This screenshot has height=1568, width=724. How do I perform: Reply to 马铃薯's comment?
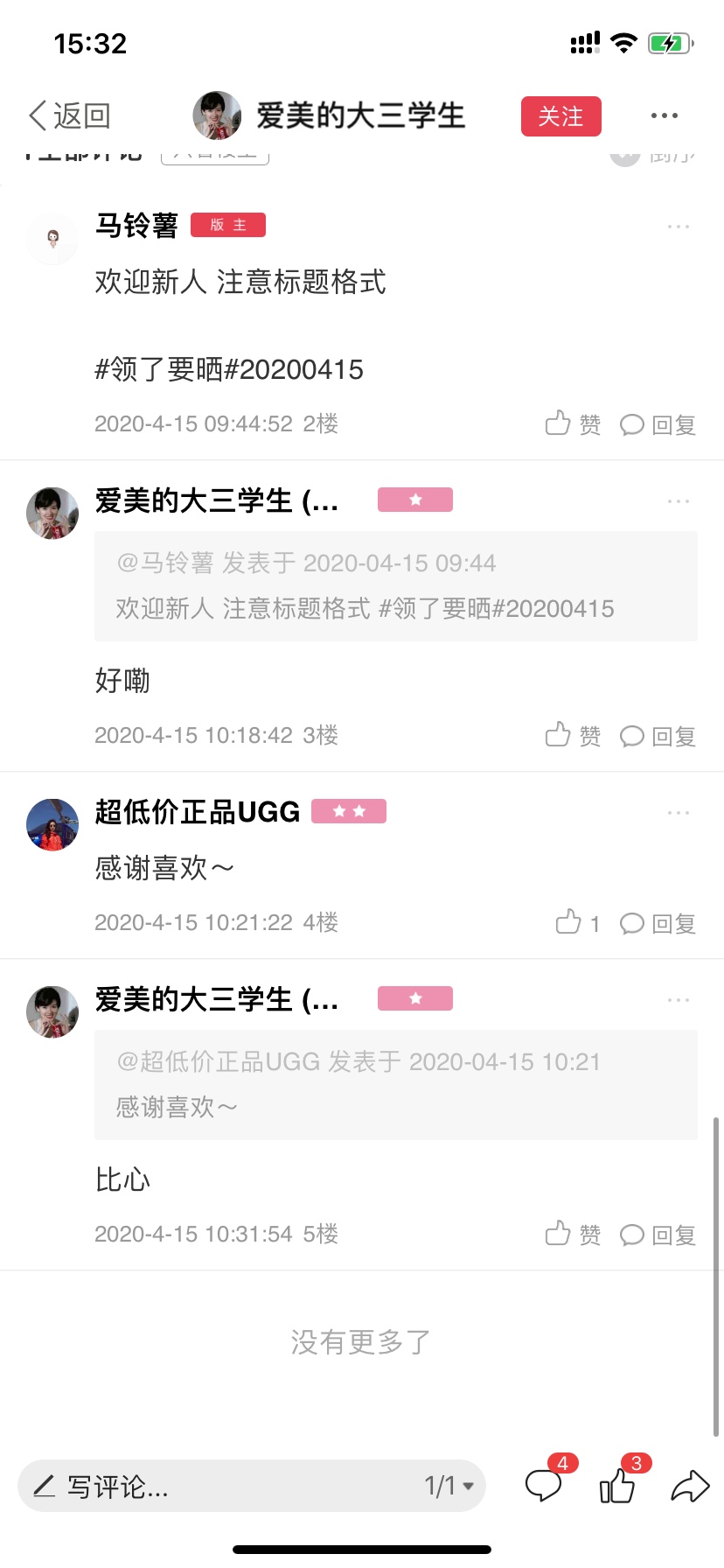658,425
